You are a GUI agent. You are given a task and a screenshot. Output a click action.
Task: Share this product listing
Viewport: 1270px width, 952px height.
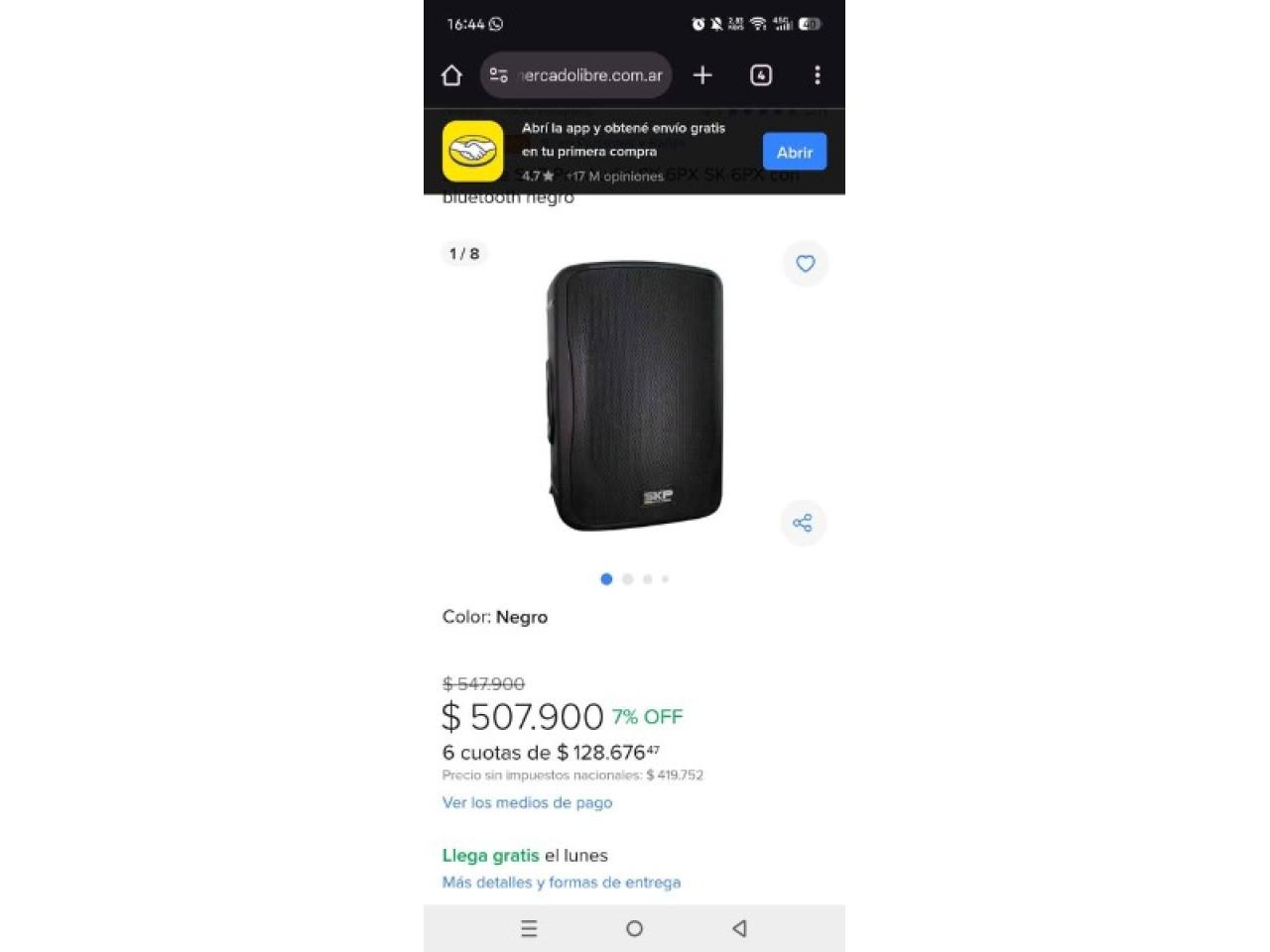pyautogui.click(x=803, y=523)
